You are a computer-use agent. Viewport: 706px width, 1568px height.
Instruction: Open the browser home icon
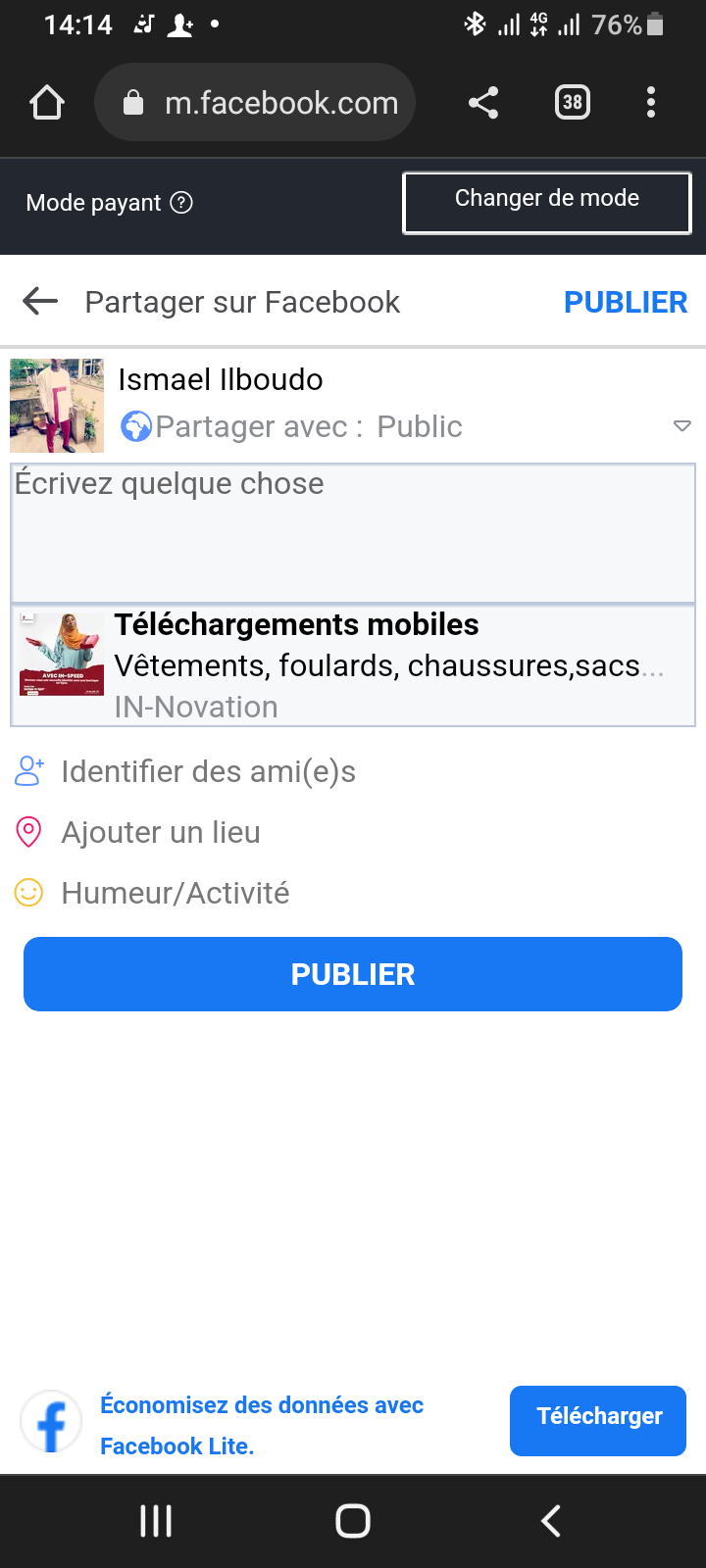47,102
